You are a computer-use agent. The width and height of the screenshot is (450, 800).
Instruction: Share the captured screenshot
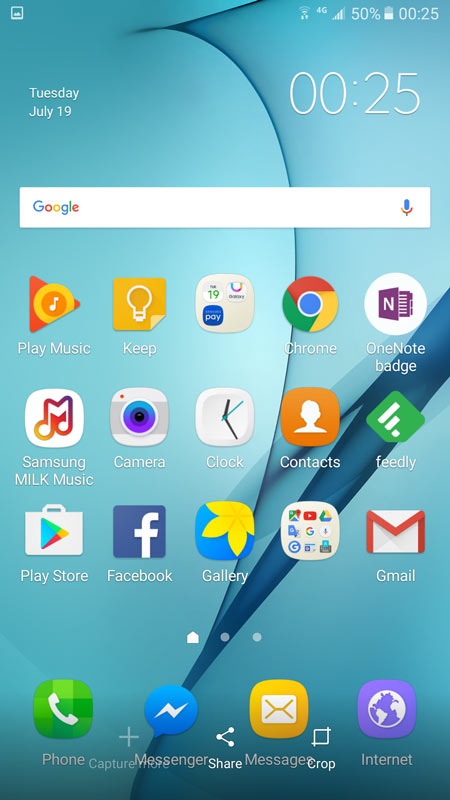tap(225, 748)
